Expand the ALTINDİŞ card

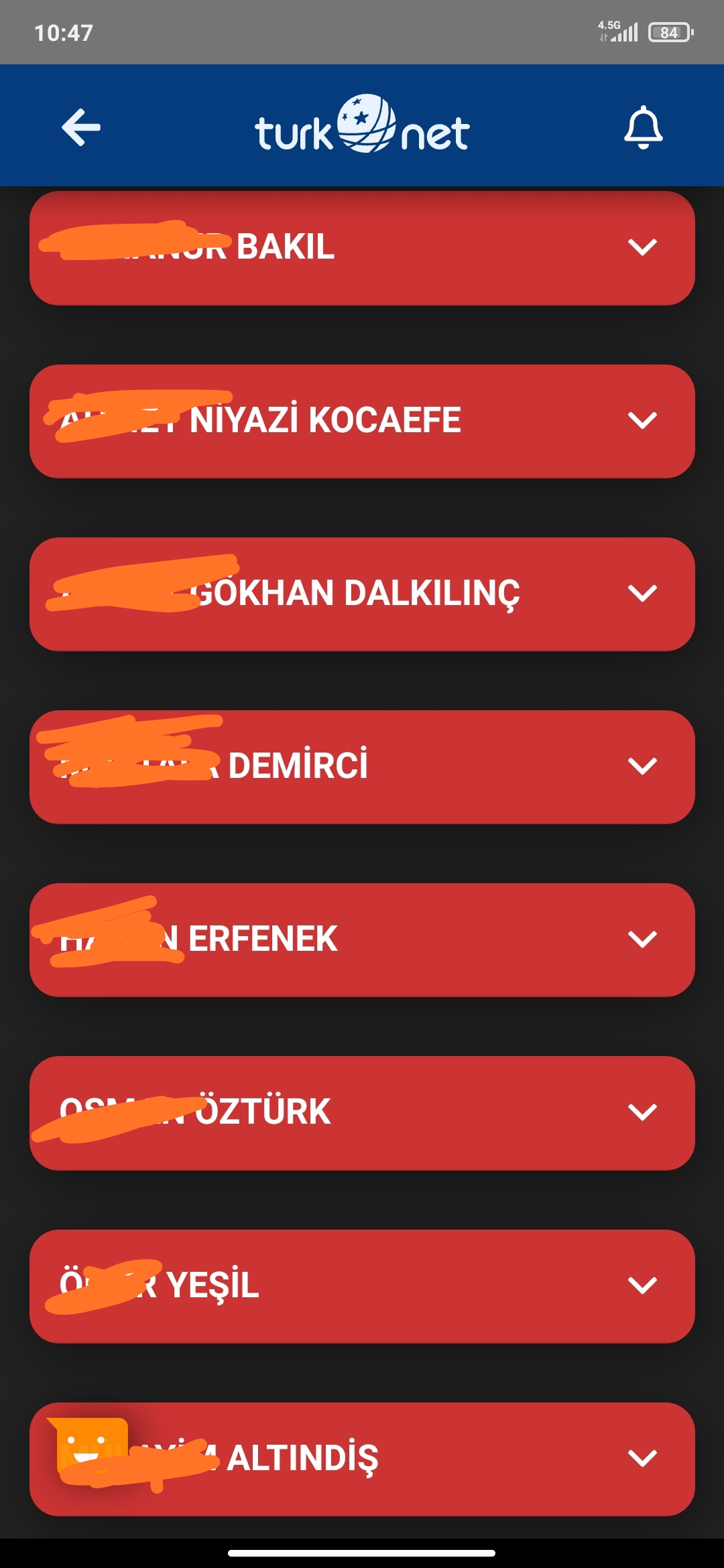pos(362,1459)
